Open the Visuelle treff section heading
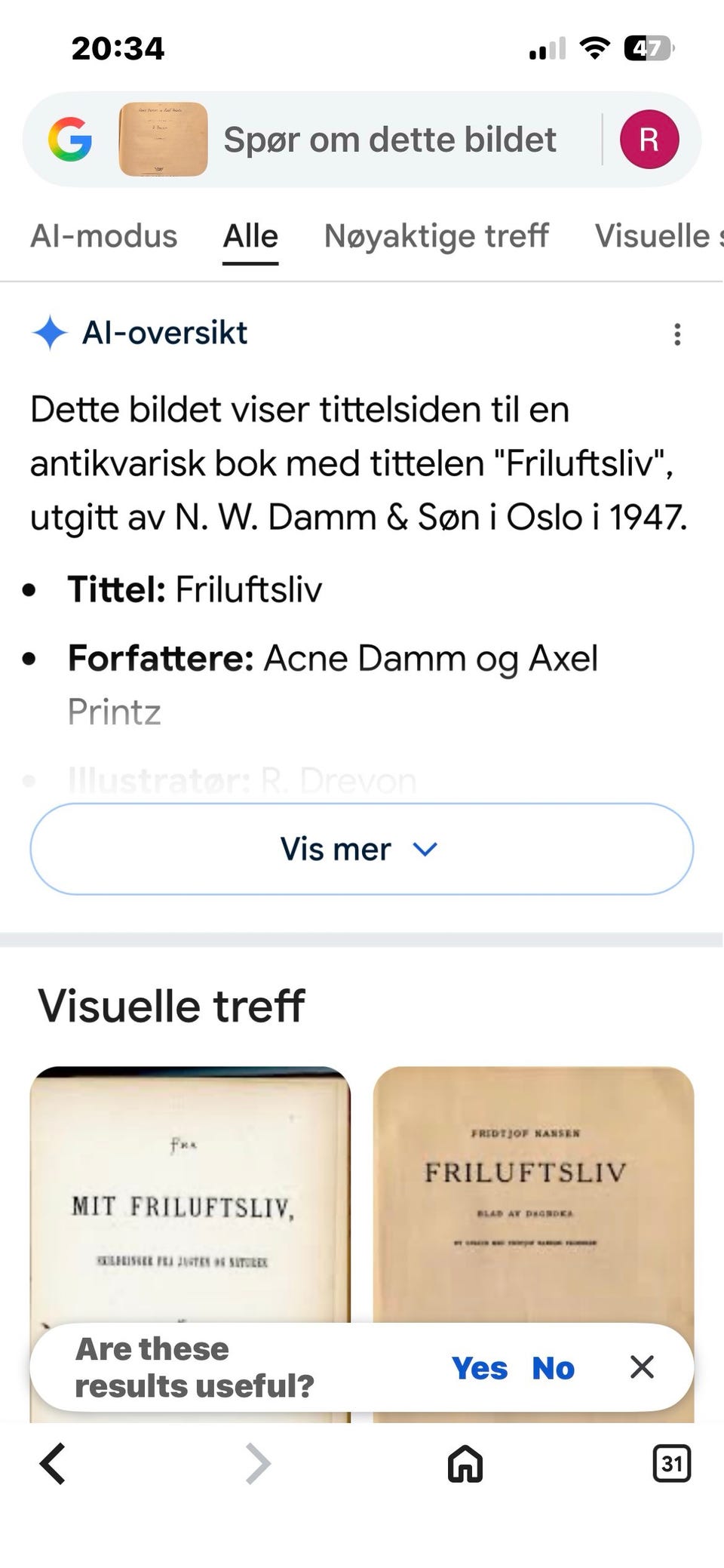 pyautogui.click(x=172, y=1004)
